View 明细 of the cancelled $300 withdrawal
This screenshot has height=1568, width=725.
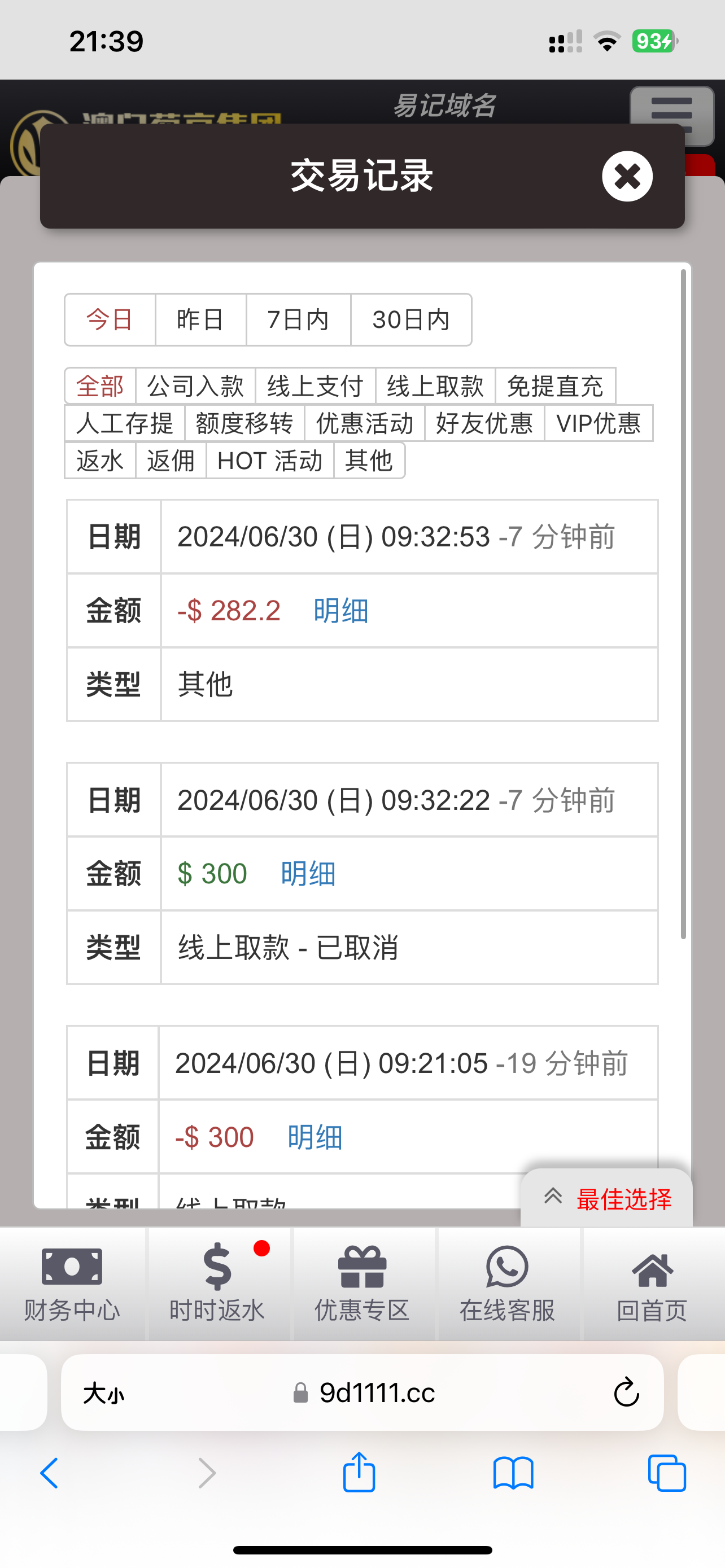308,874
